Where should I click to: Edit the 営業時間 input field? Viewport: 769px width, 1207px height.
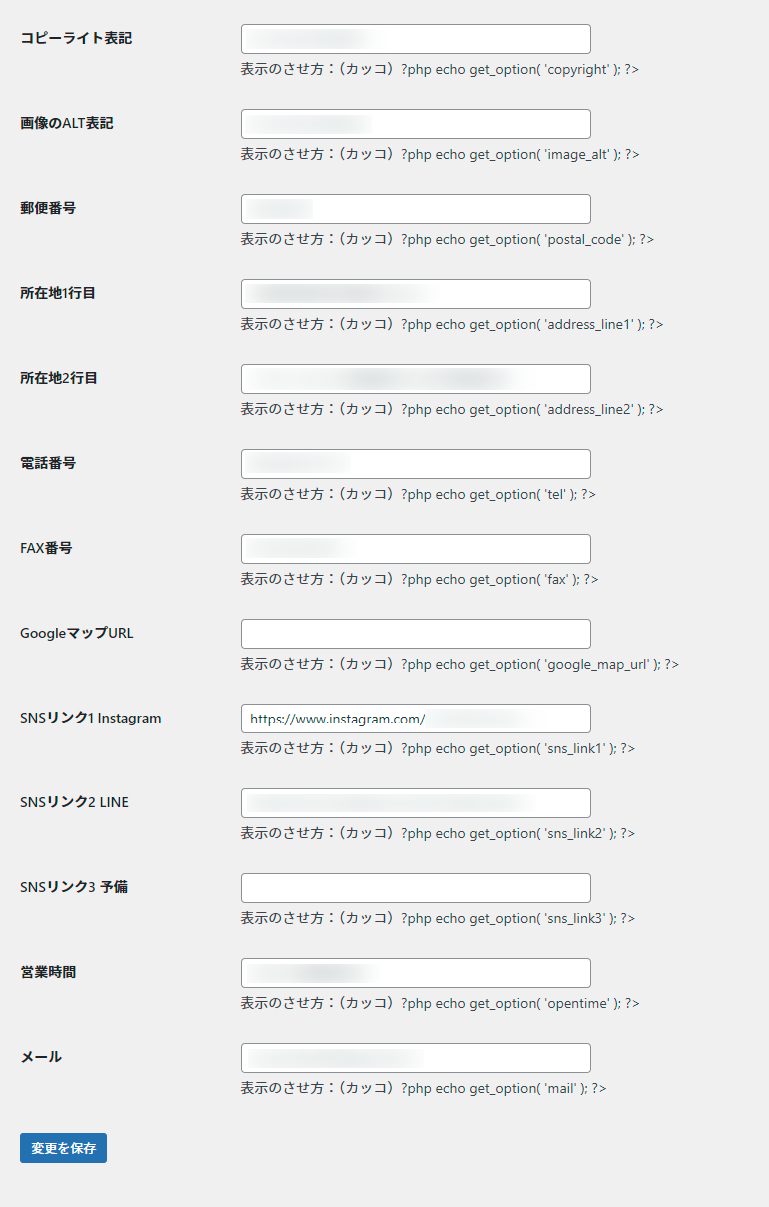point(415,973)
